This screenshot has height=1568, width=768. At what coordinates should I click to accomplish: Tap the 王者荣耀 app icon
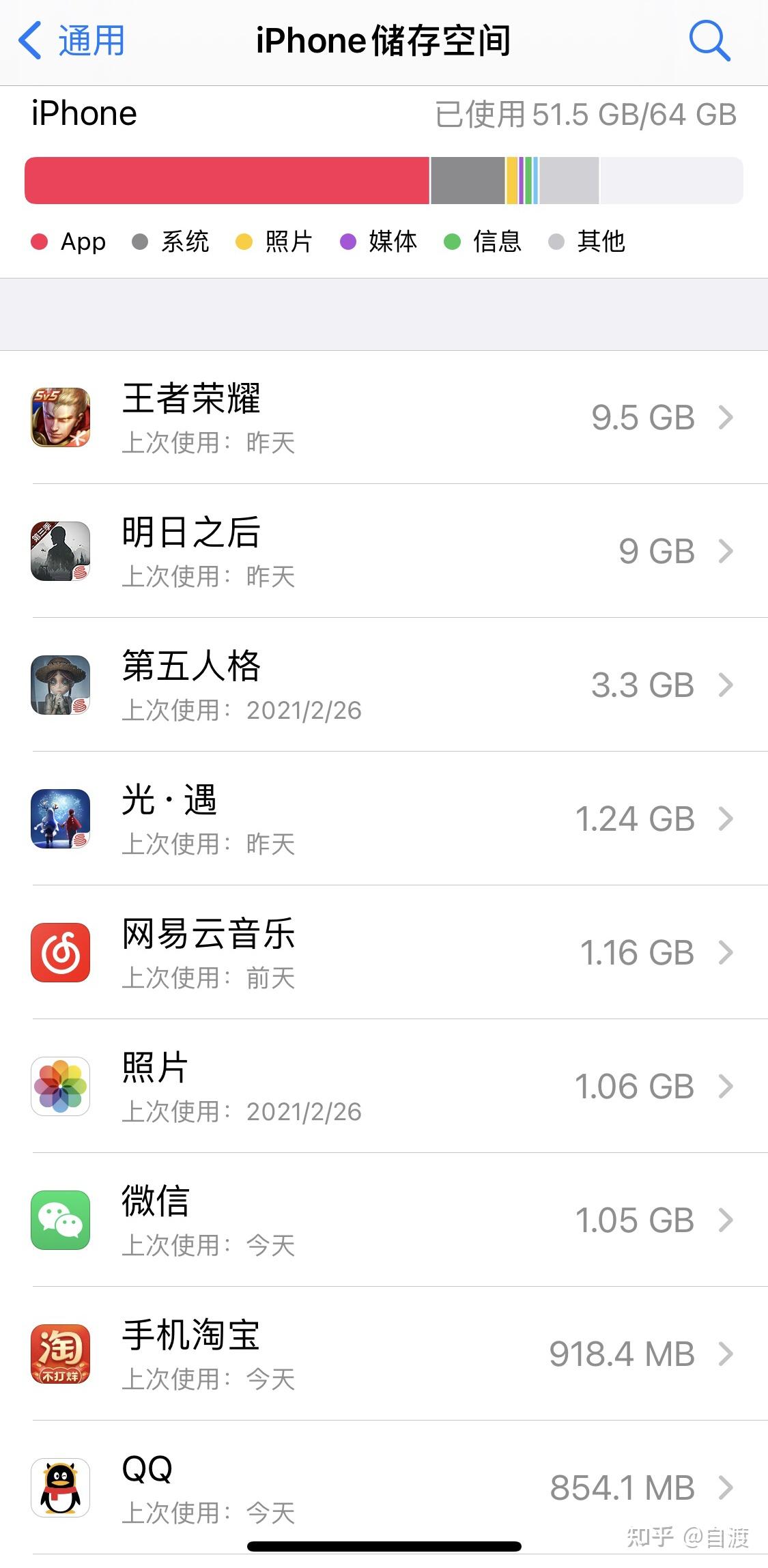point(61,418)
